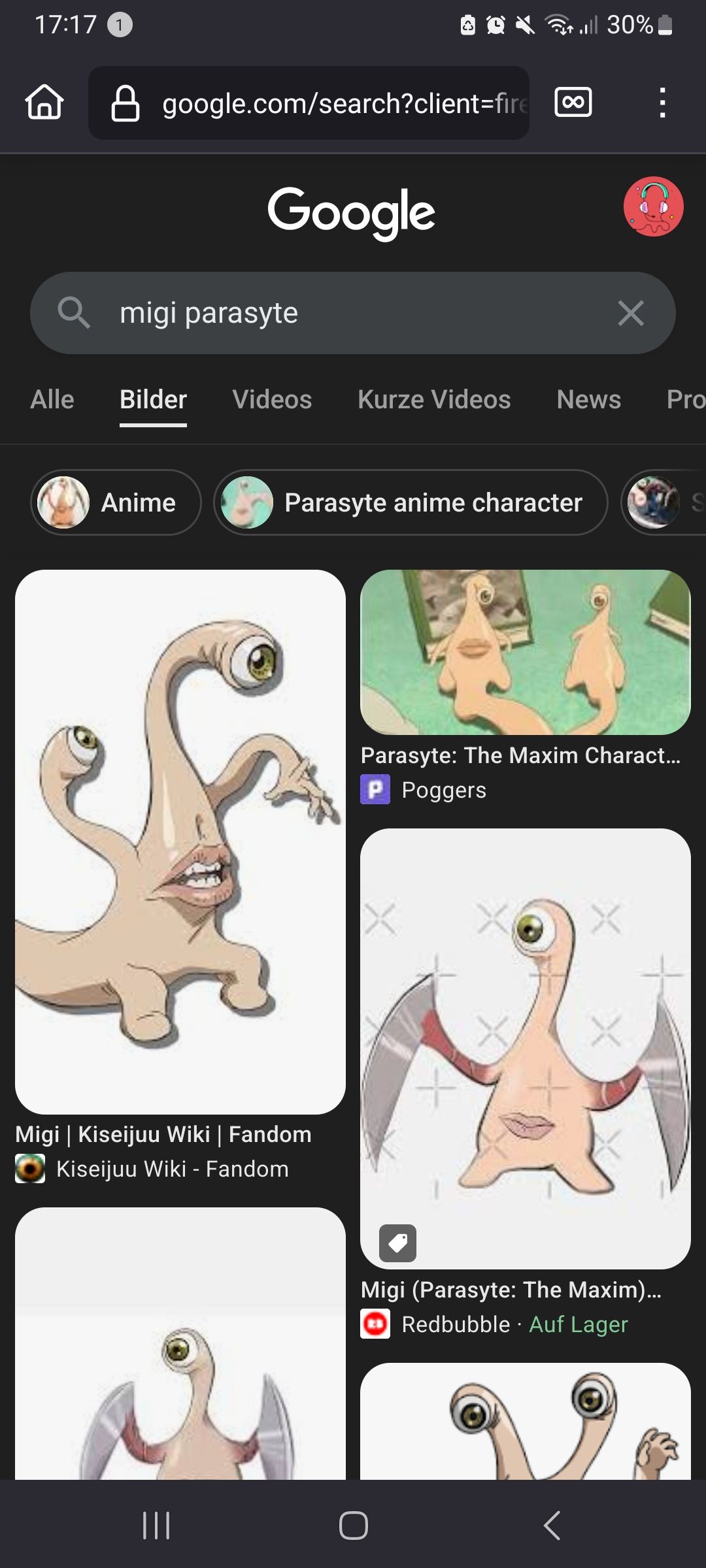This screenshot has height=1568, width=706.
Task: Open the Migi Kiseijuu Wiki Fandom image
Action: tap(180, 841)
